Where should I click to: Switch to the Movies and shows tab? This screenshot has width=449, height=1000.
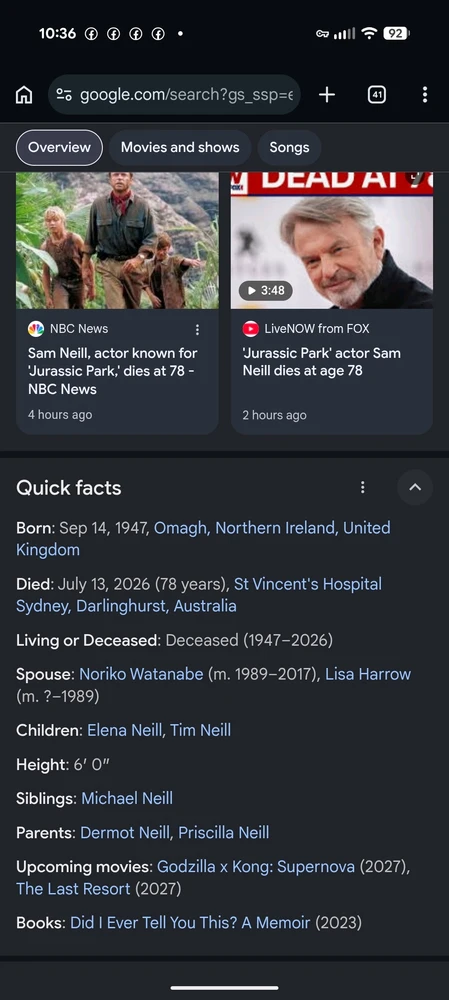click(x=180, y=147)
